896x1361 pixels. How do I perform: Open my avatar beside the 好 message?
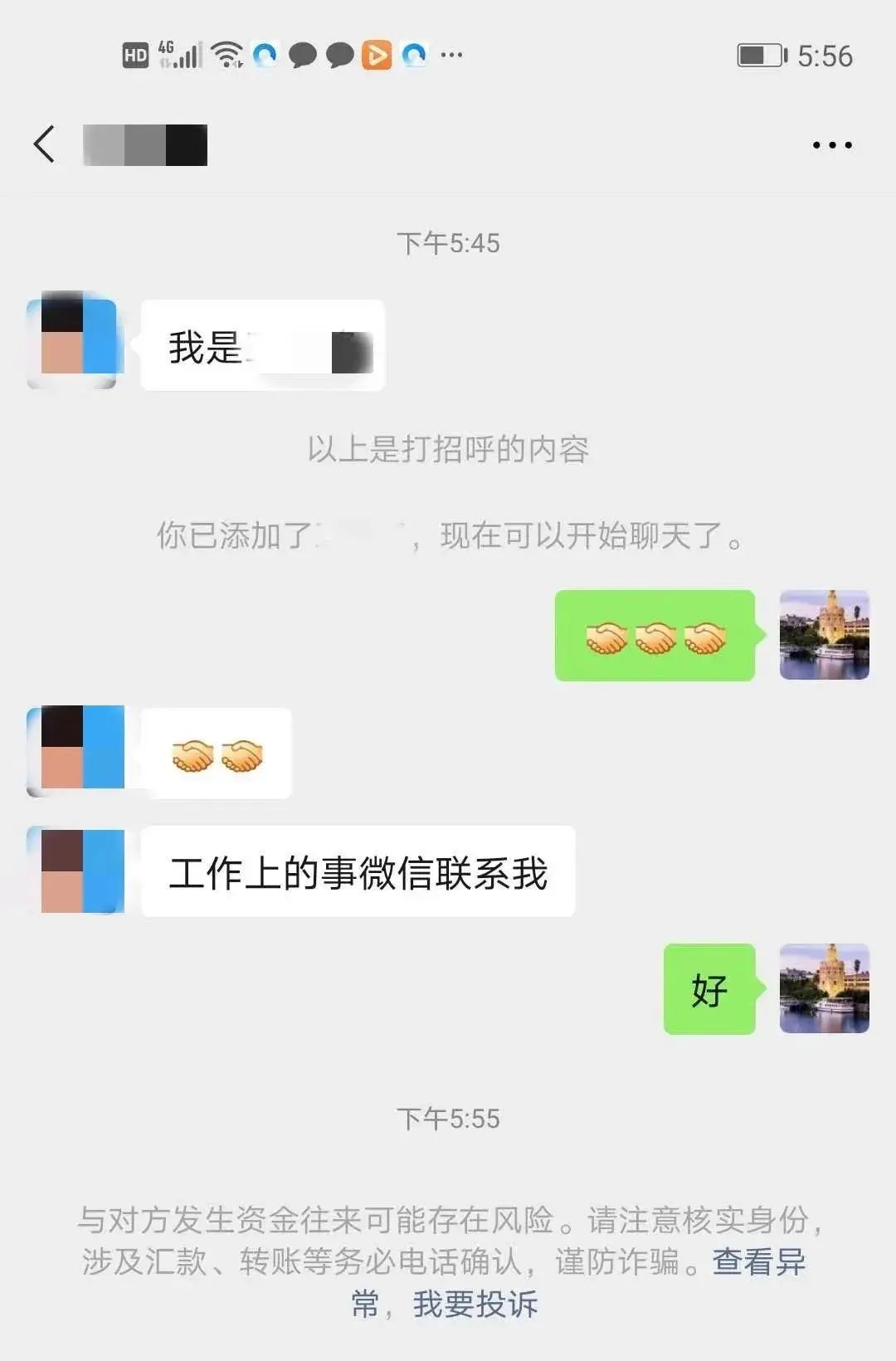pos(824,988)
